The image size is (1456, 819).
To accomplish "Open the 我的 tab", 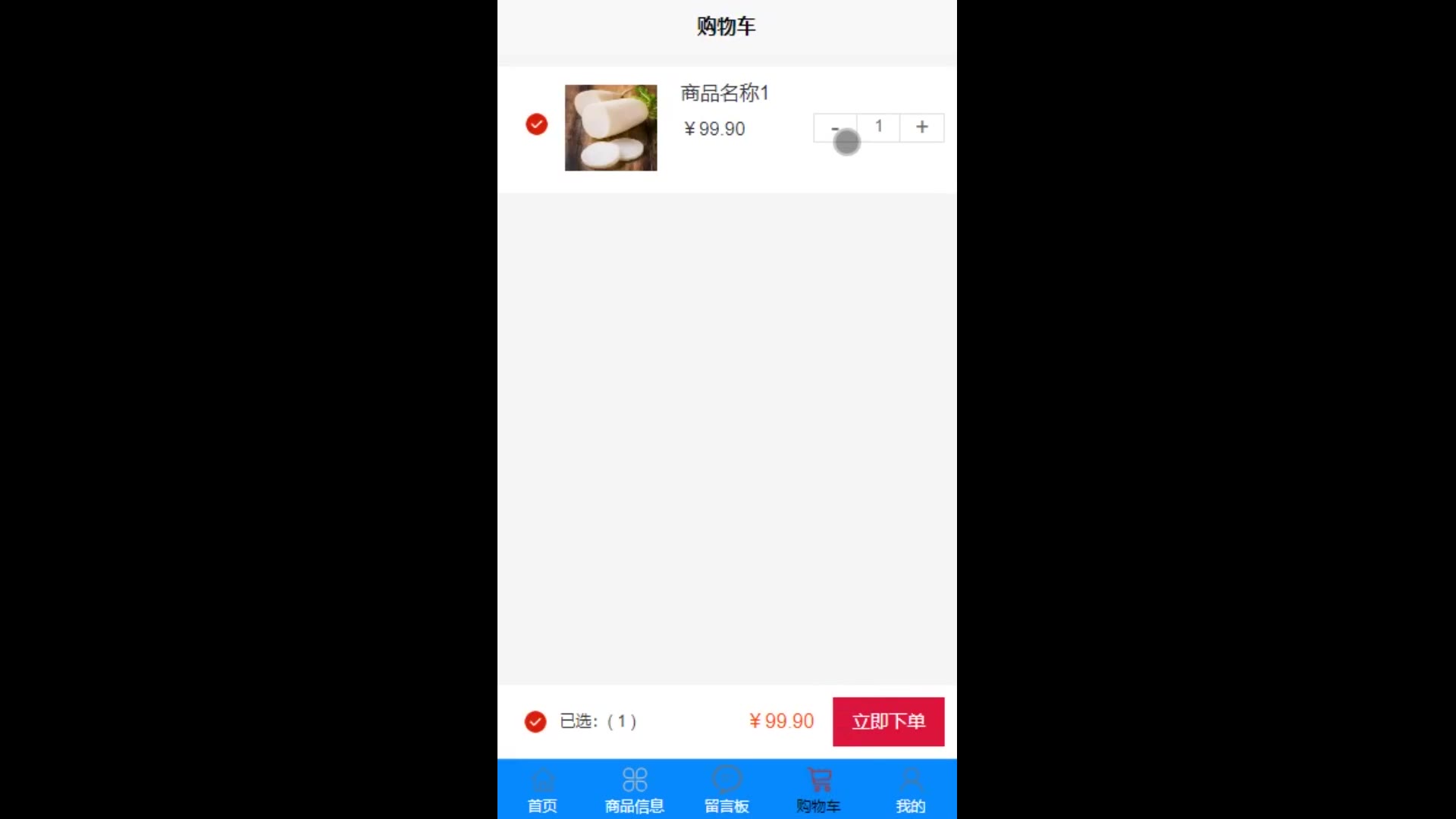I will [x=910, y=791].
